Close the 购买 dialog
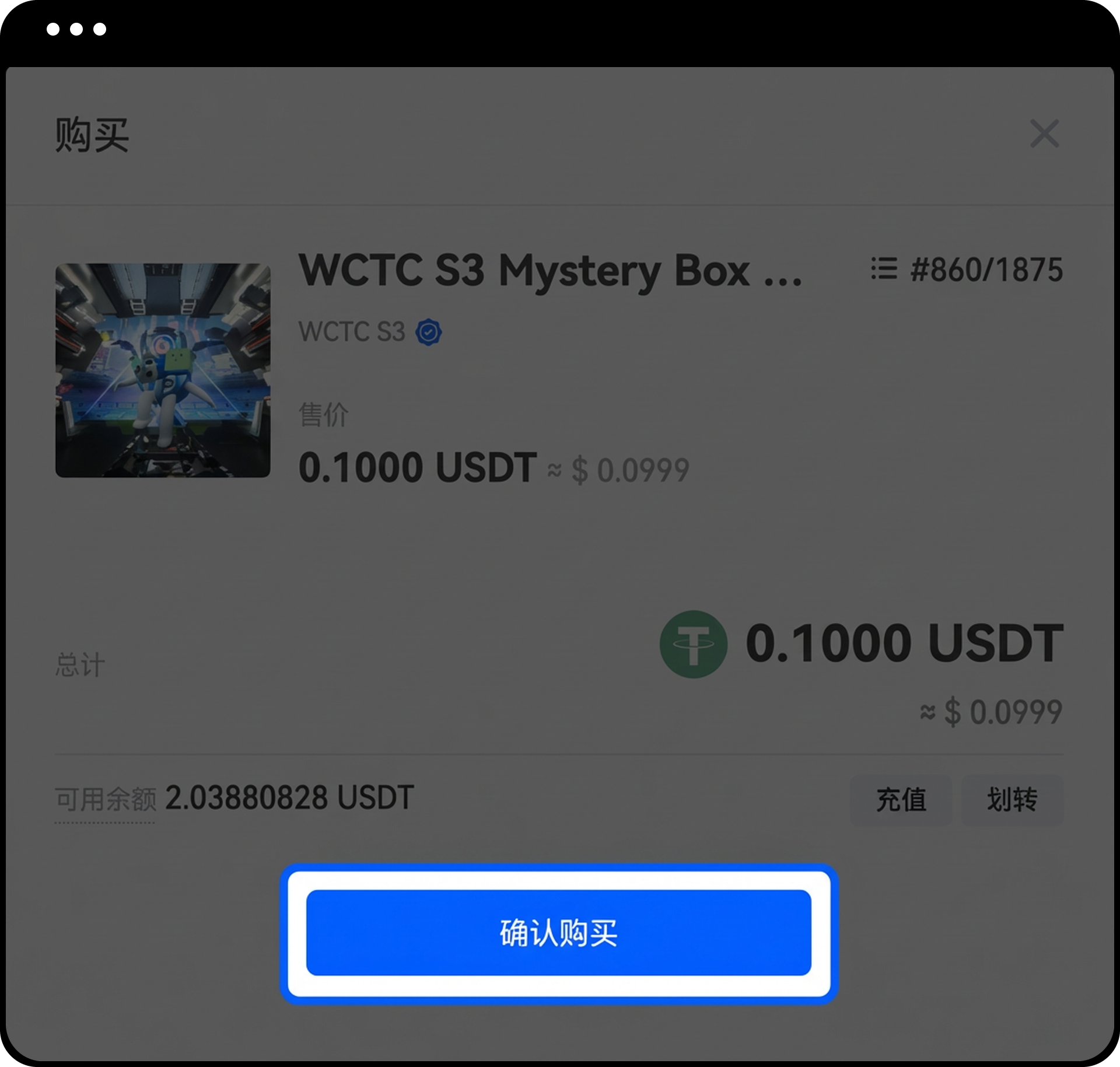The height and width of the screenshot is (1067, 1120). (x=1044, y=134)
